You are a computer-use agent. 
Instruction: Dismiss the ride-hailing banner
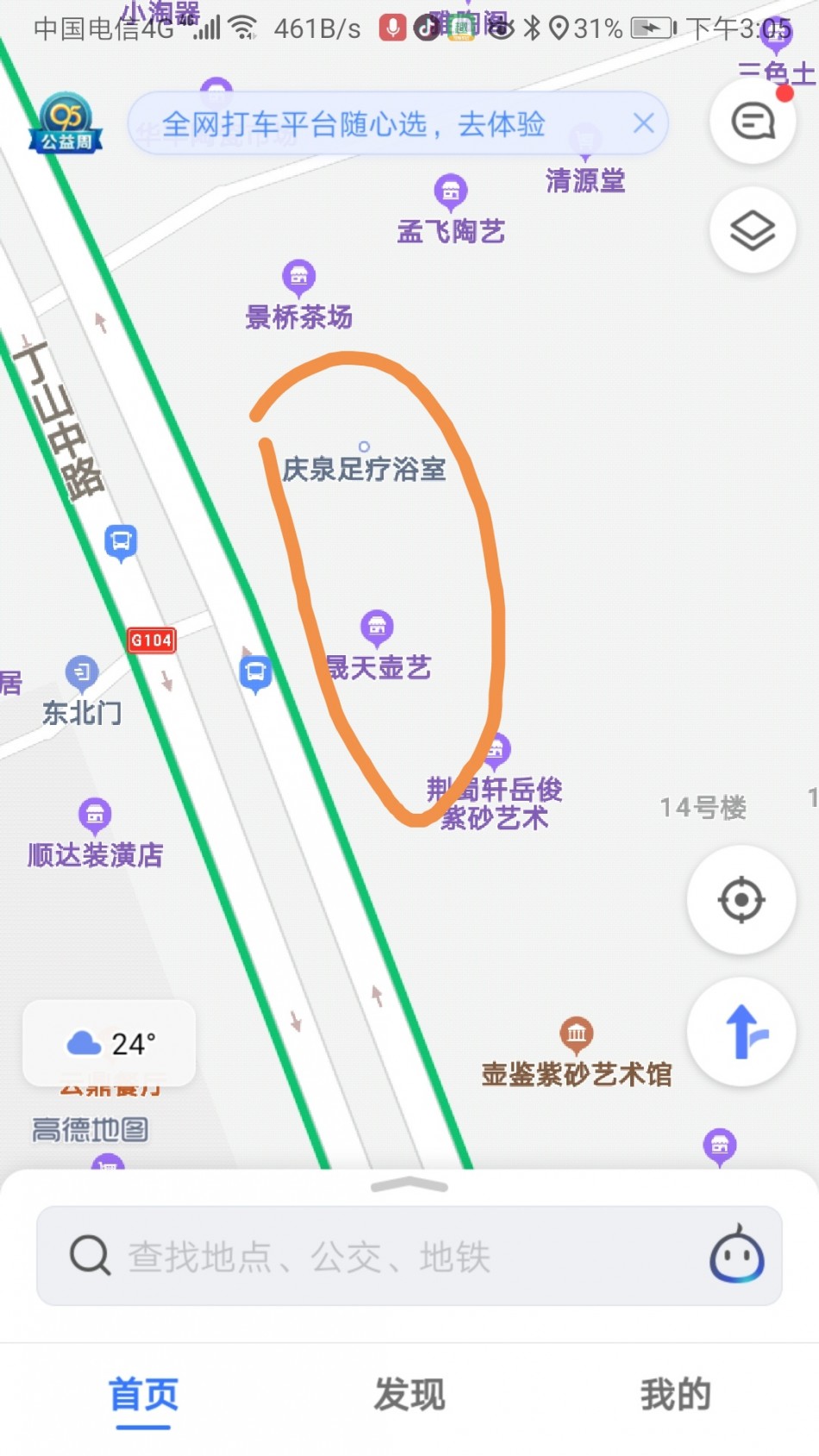(x=643, y=124)
